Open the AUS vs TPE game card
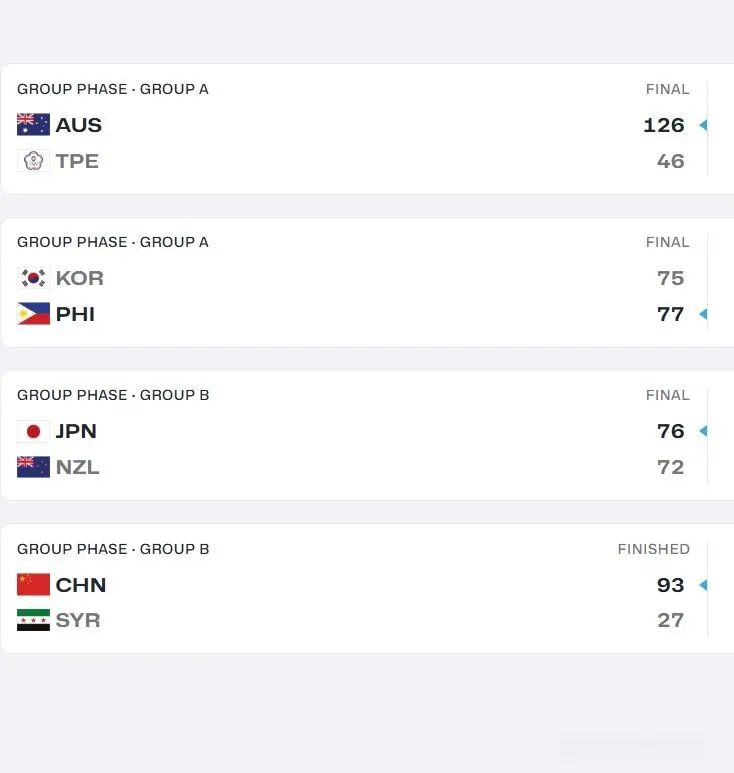 pyautogui.click(x=350, y=130)
